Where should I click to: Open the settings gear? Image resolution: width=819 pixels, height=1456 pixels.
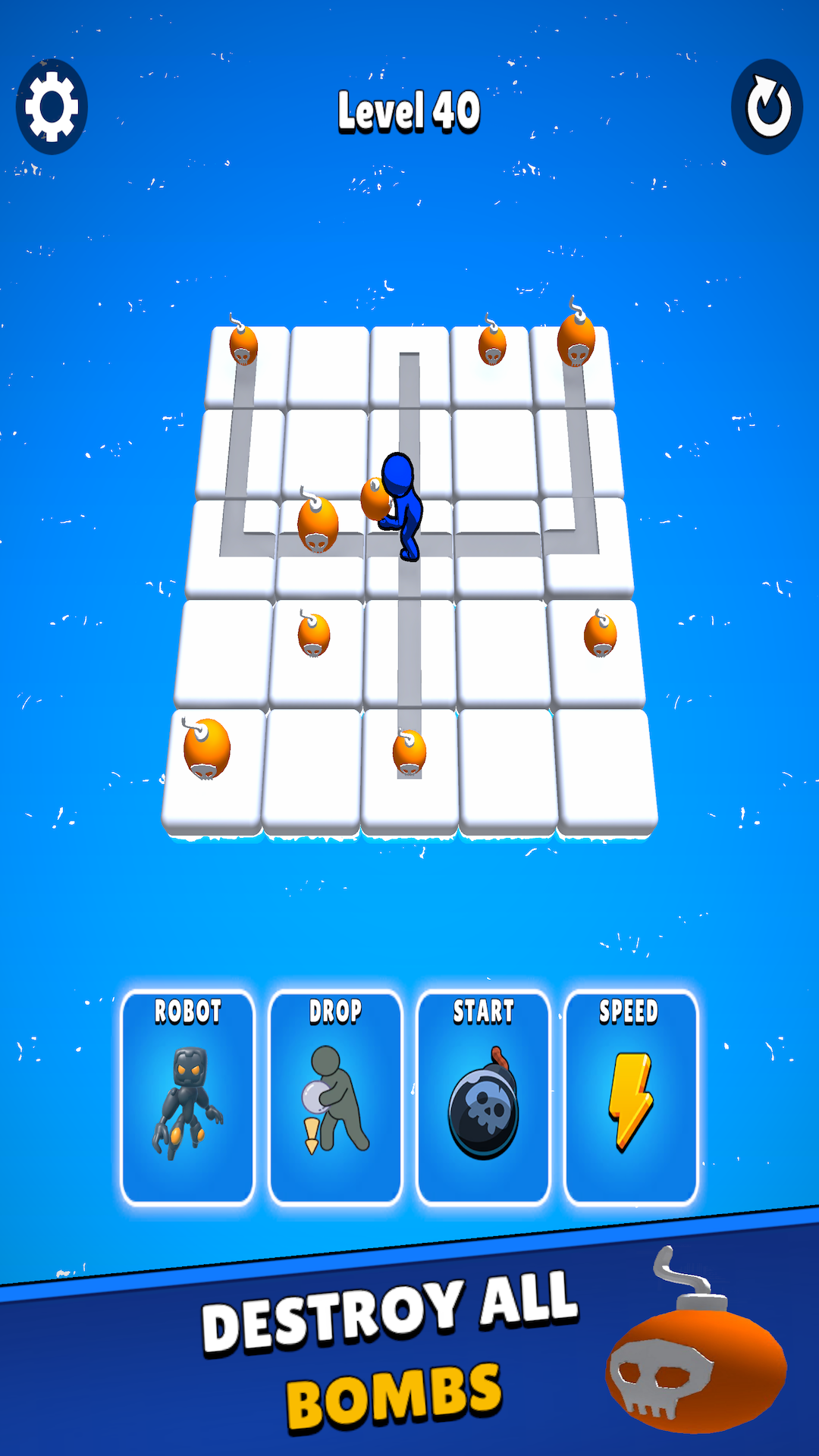52,107
